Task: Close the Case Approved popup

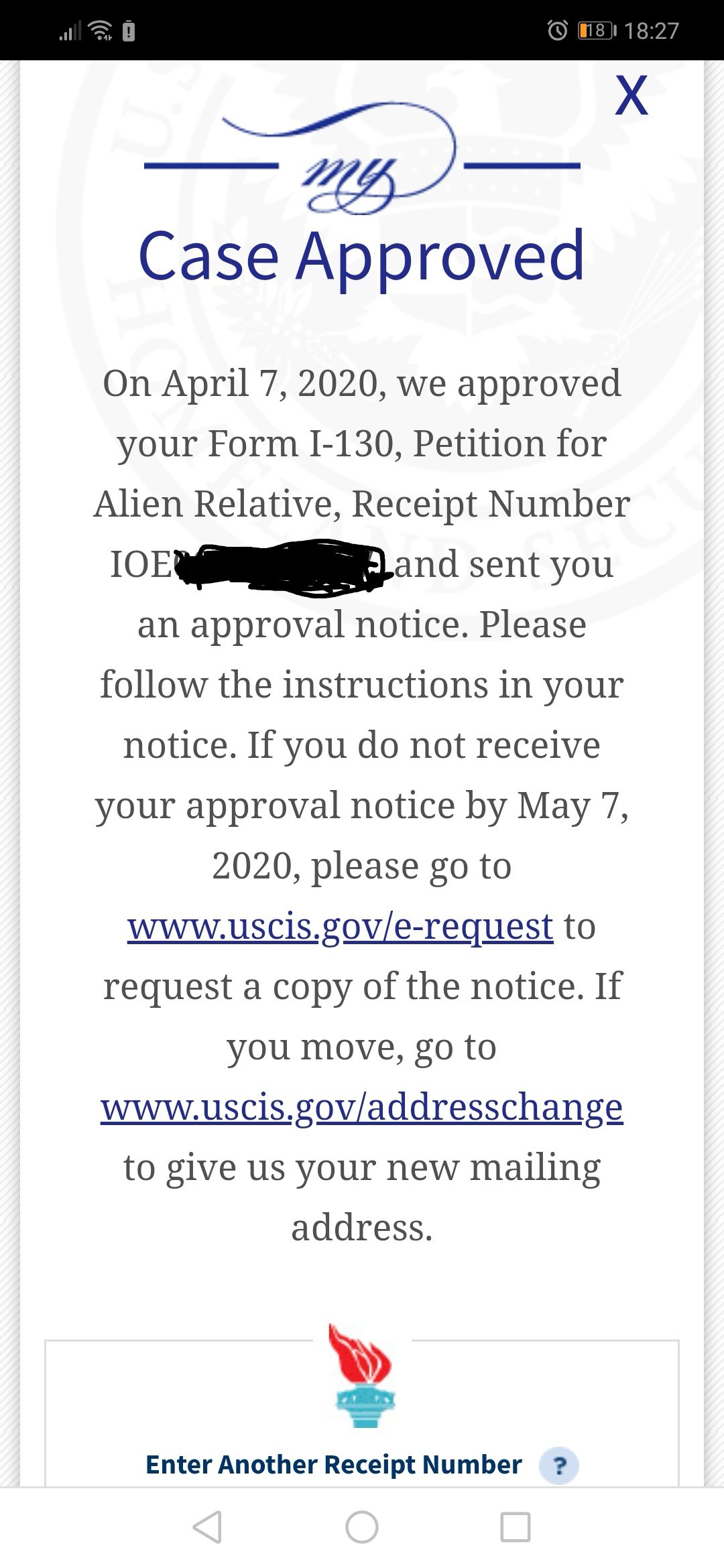Action: (x=631, y=95)
